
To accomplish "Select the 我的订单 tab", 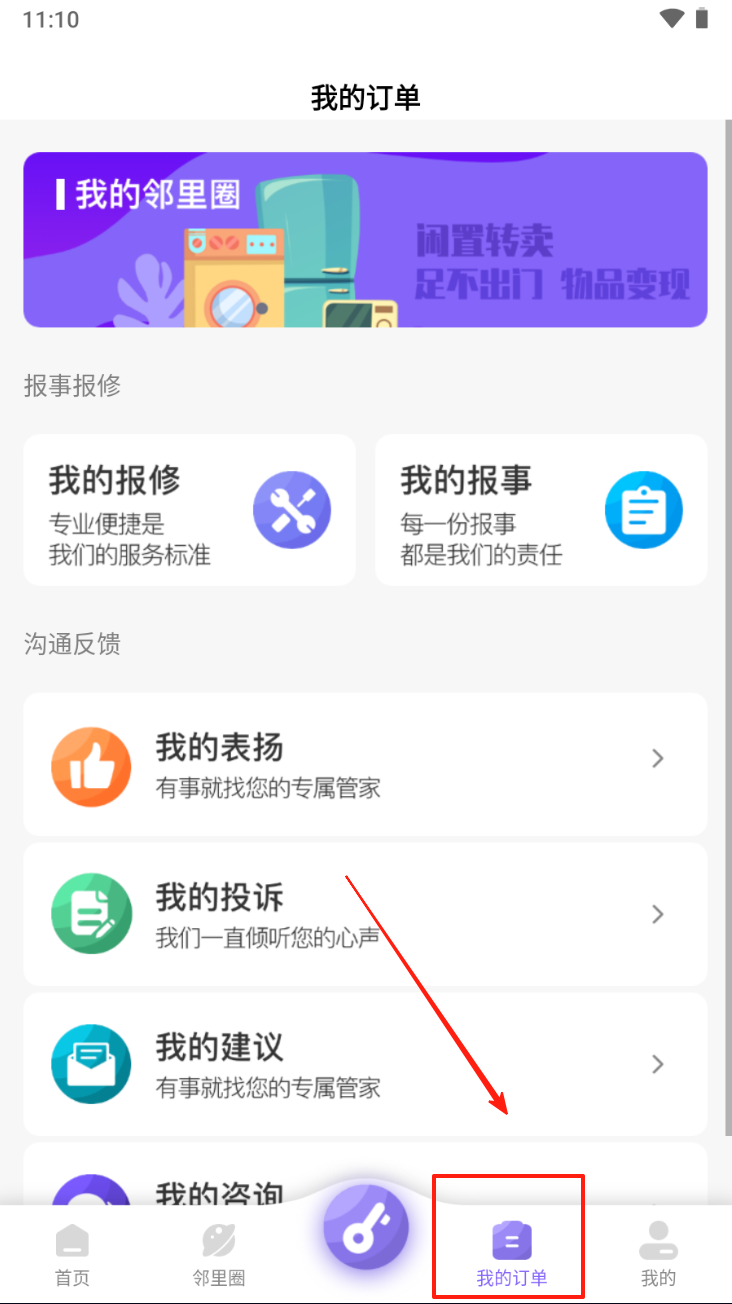I will pyautogui.click(x=511, y=1254).
